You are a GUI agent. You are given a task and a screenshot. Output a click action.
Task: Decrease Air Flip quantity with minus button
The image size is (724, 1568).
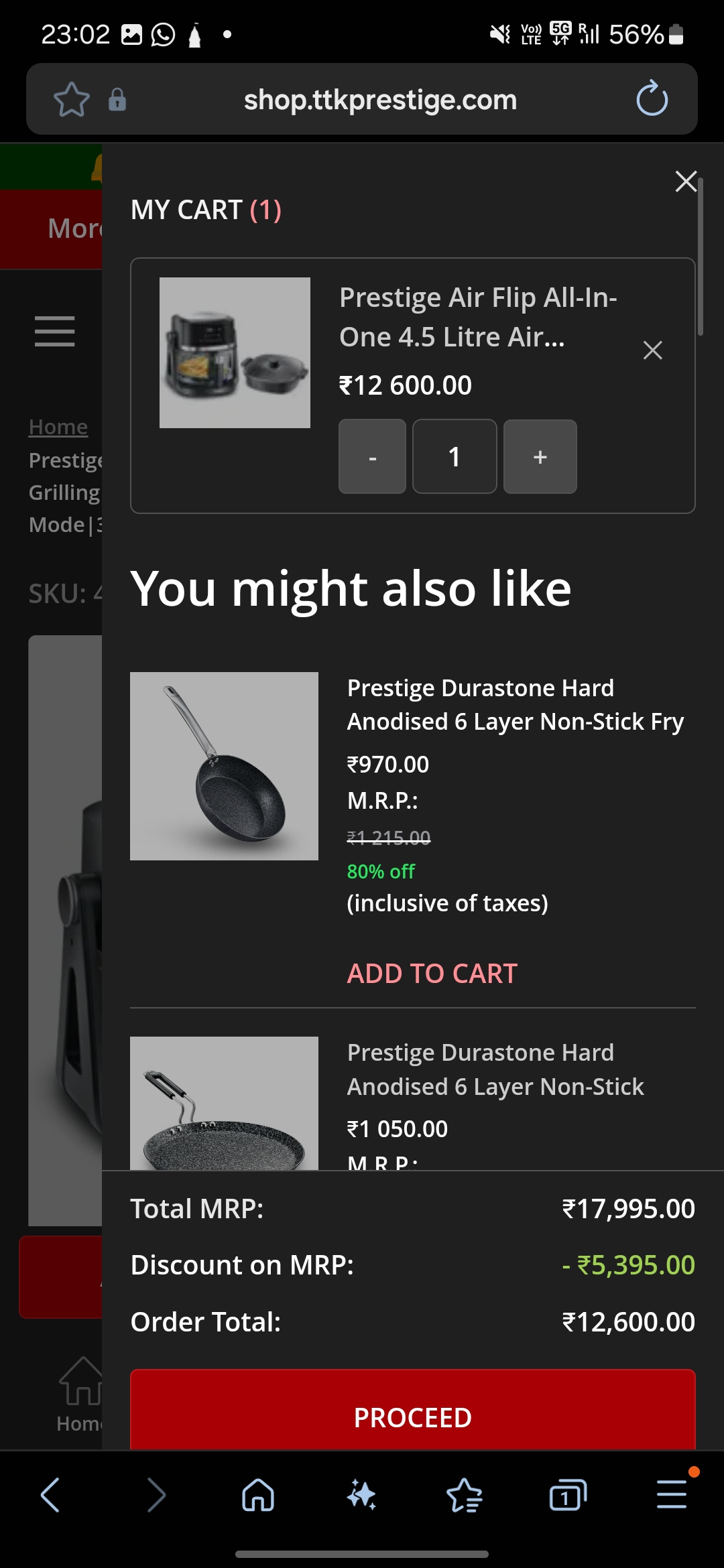click(x=372, y=457)
